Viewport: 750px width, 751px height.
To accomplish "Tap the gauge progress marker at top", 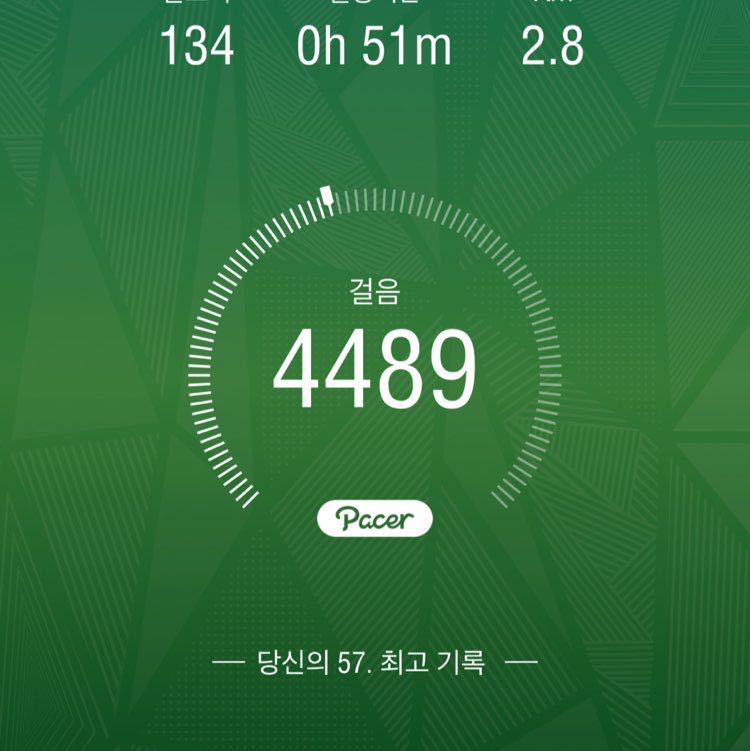I will pyautogui.click(x=326, y=194).
